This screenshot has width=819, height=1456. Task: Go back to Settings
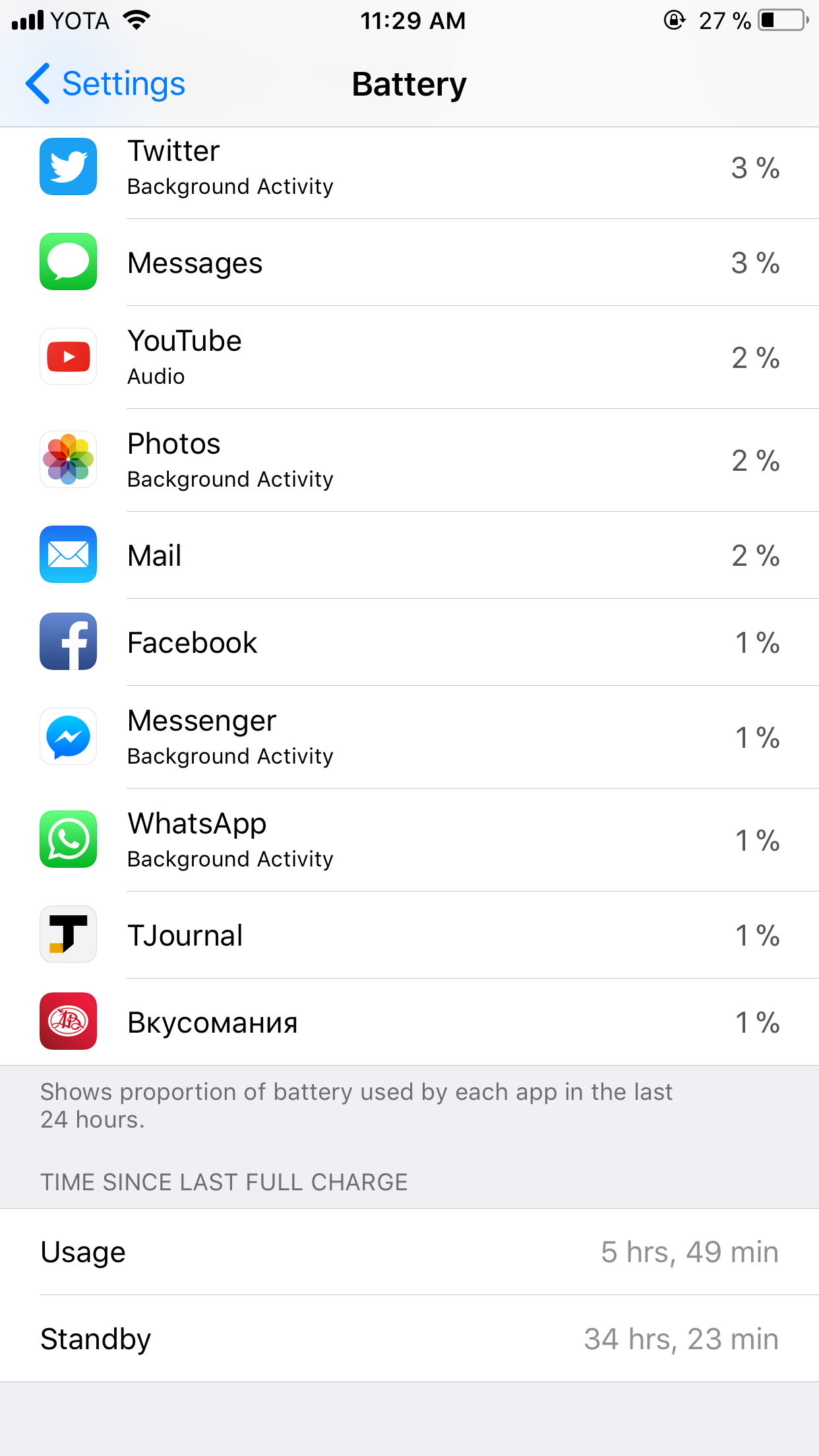click(x=106, y=84)
